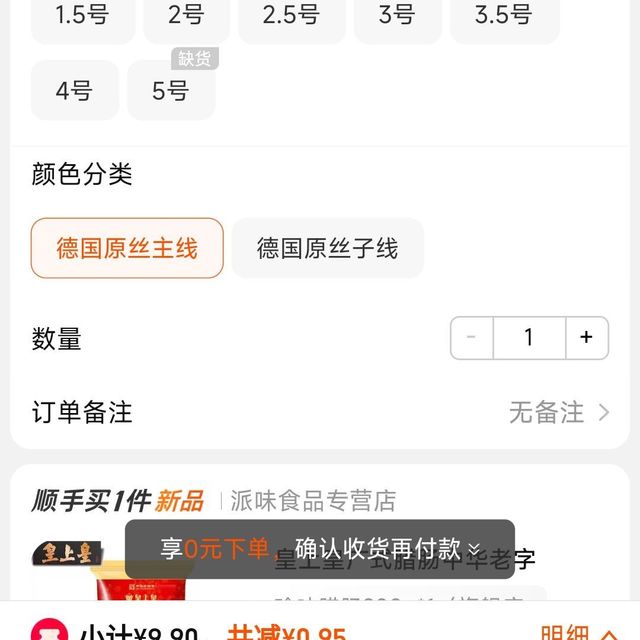Tap the out-of-stock 5号 size
Viewport: 640px width, 640px height.
[x=171, y=91]
